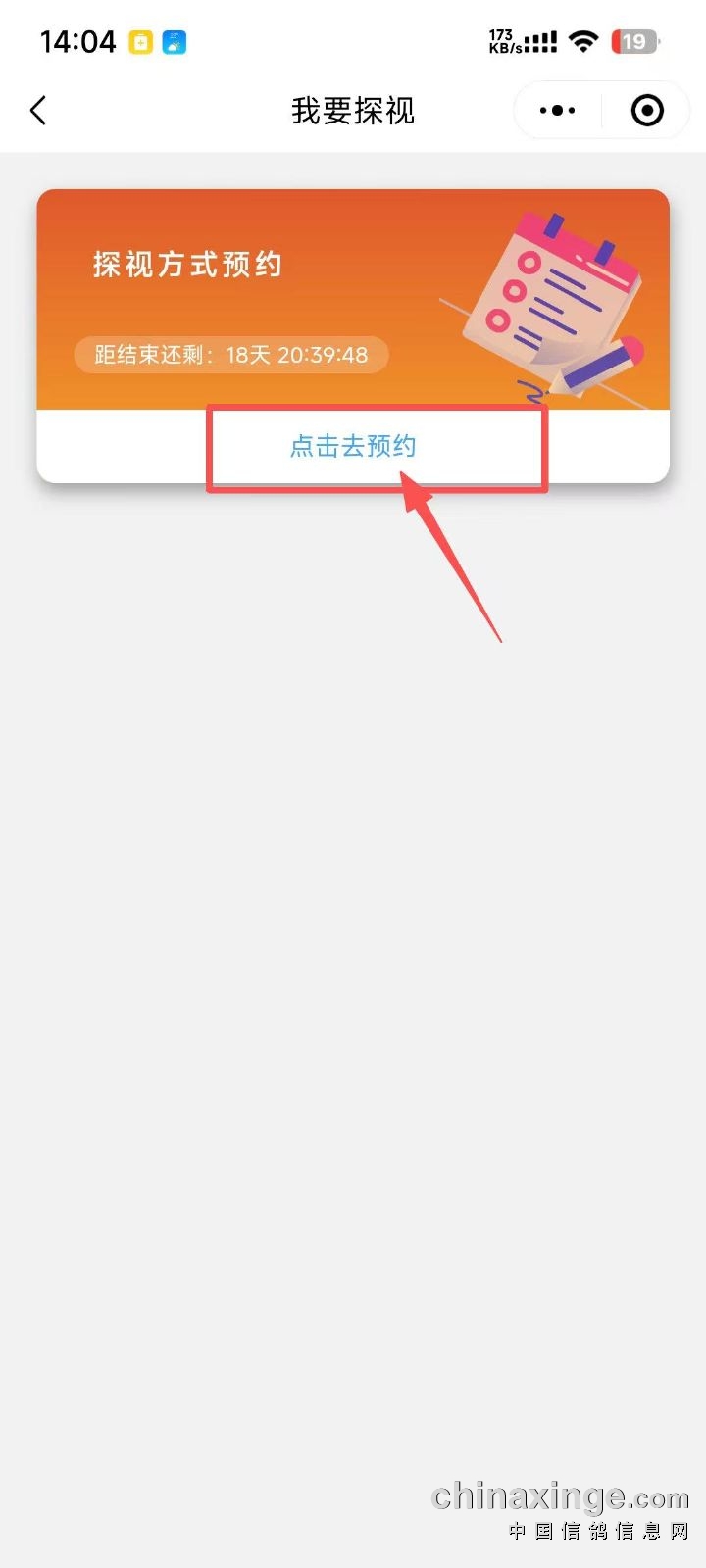Close the mini program via the circle icon
This screenshot has width=706, height=1568.
(647, 111)
